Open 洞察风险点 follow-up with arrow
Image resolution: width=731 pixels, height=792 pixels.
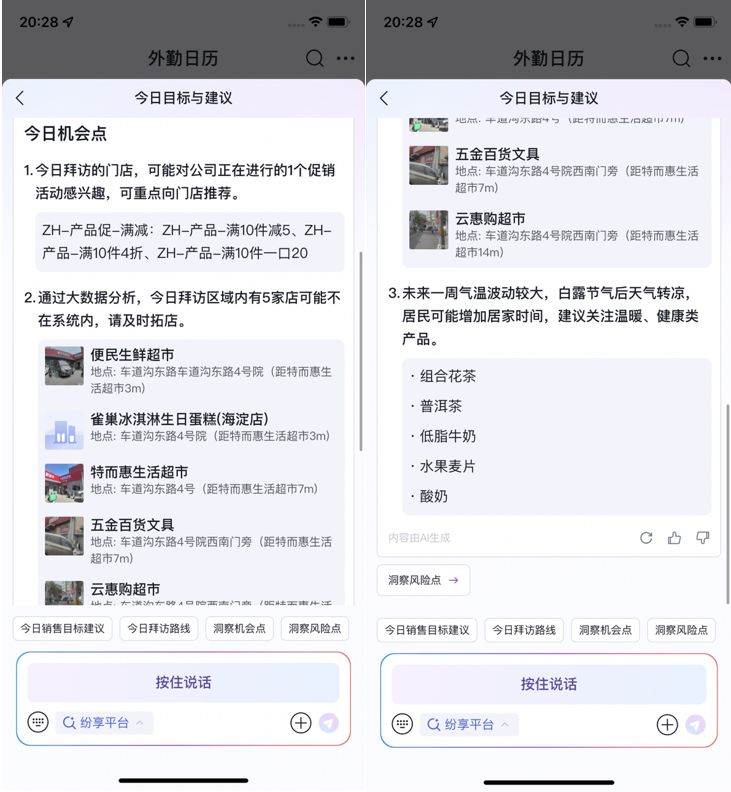423,580
